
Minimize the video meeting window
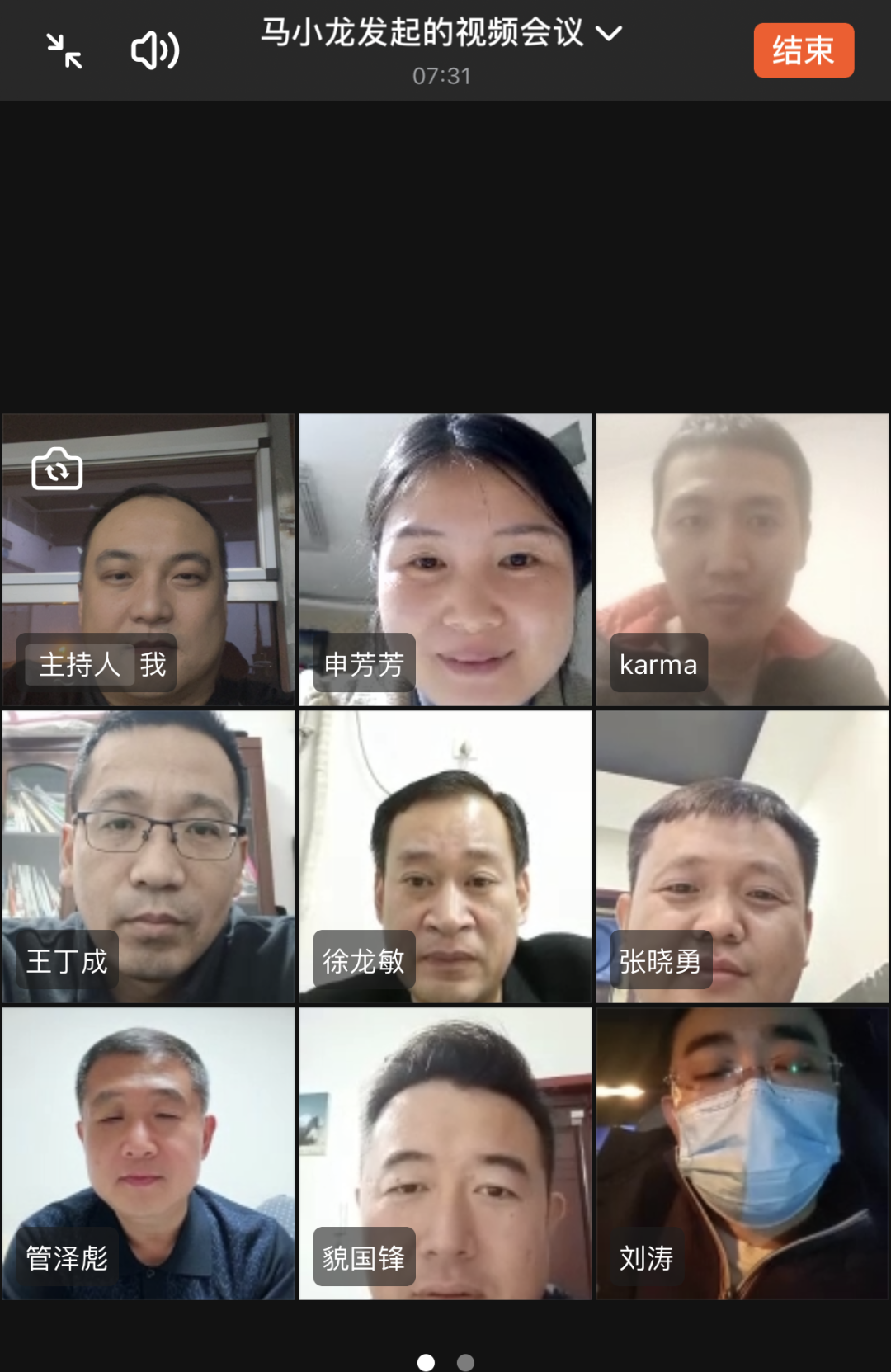(64, 51)
